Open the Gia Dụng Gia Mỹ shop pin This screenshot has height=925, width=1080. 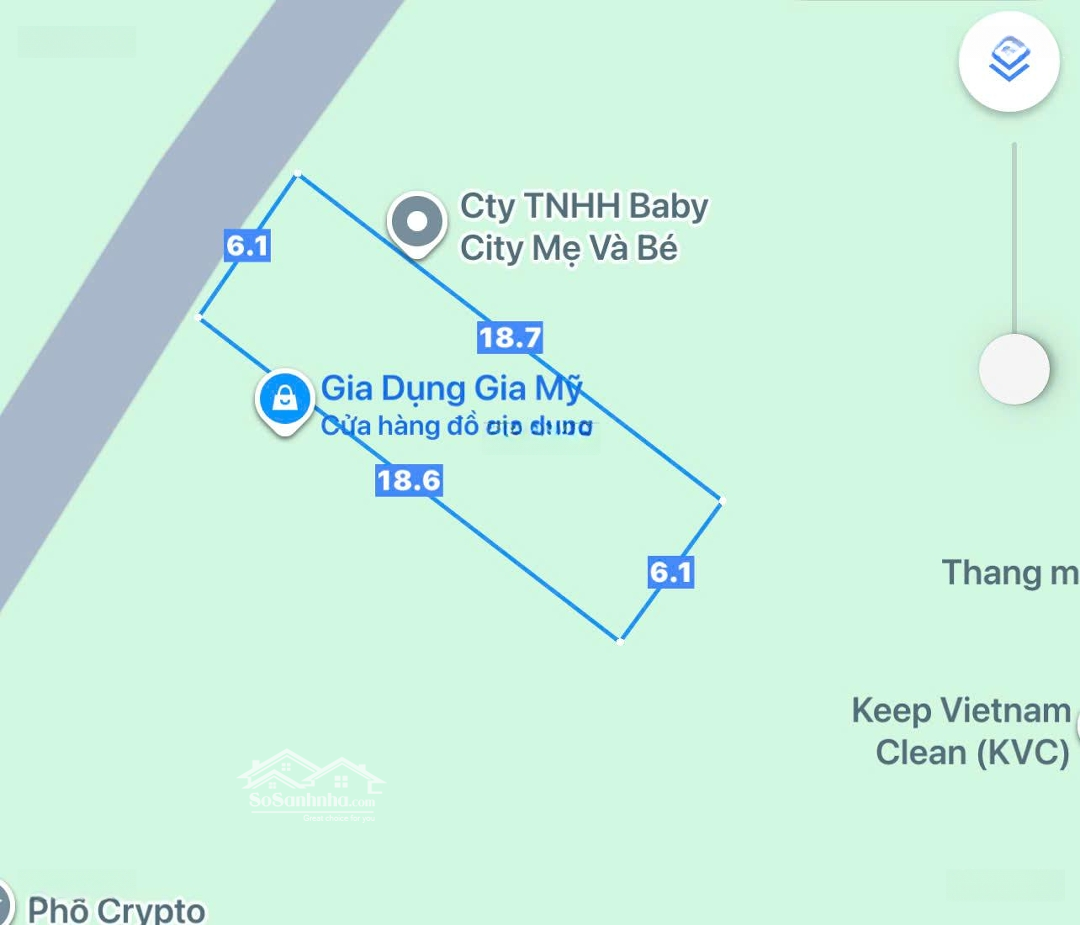[284, 400]
